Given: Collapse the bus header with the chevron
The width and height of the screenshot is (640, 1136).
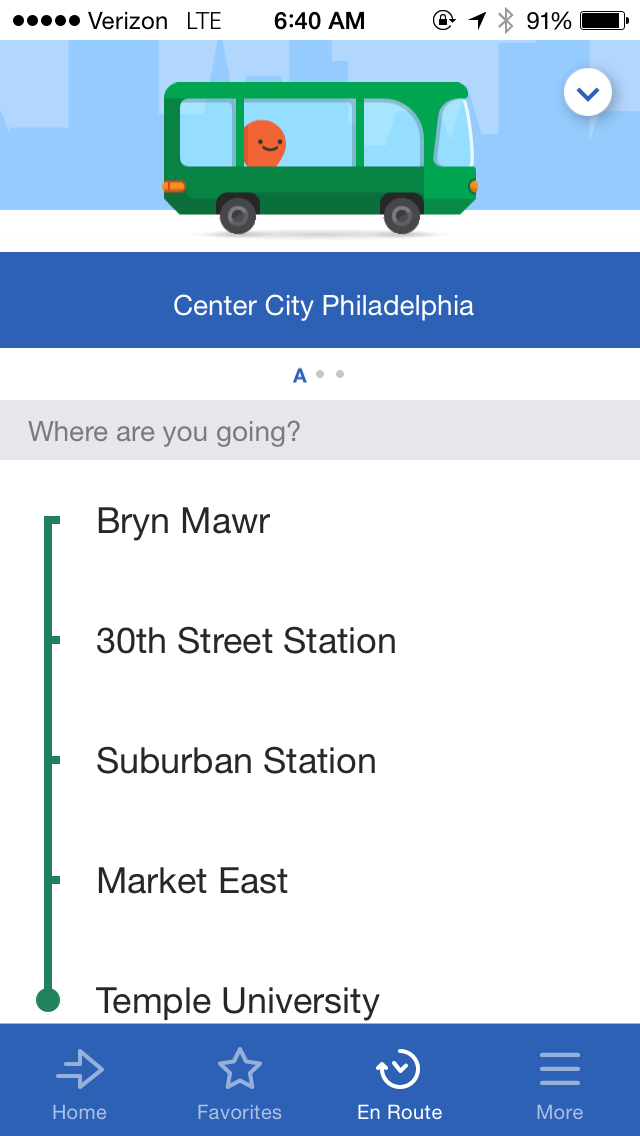Looking at the screenshot, I should tap(587, 93).
